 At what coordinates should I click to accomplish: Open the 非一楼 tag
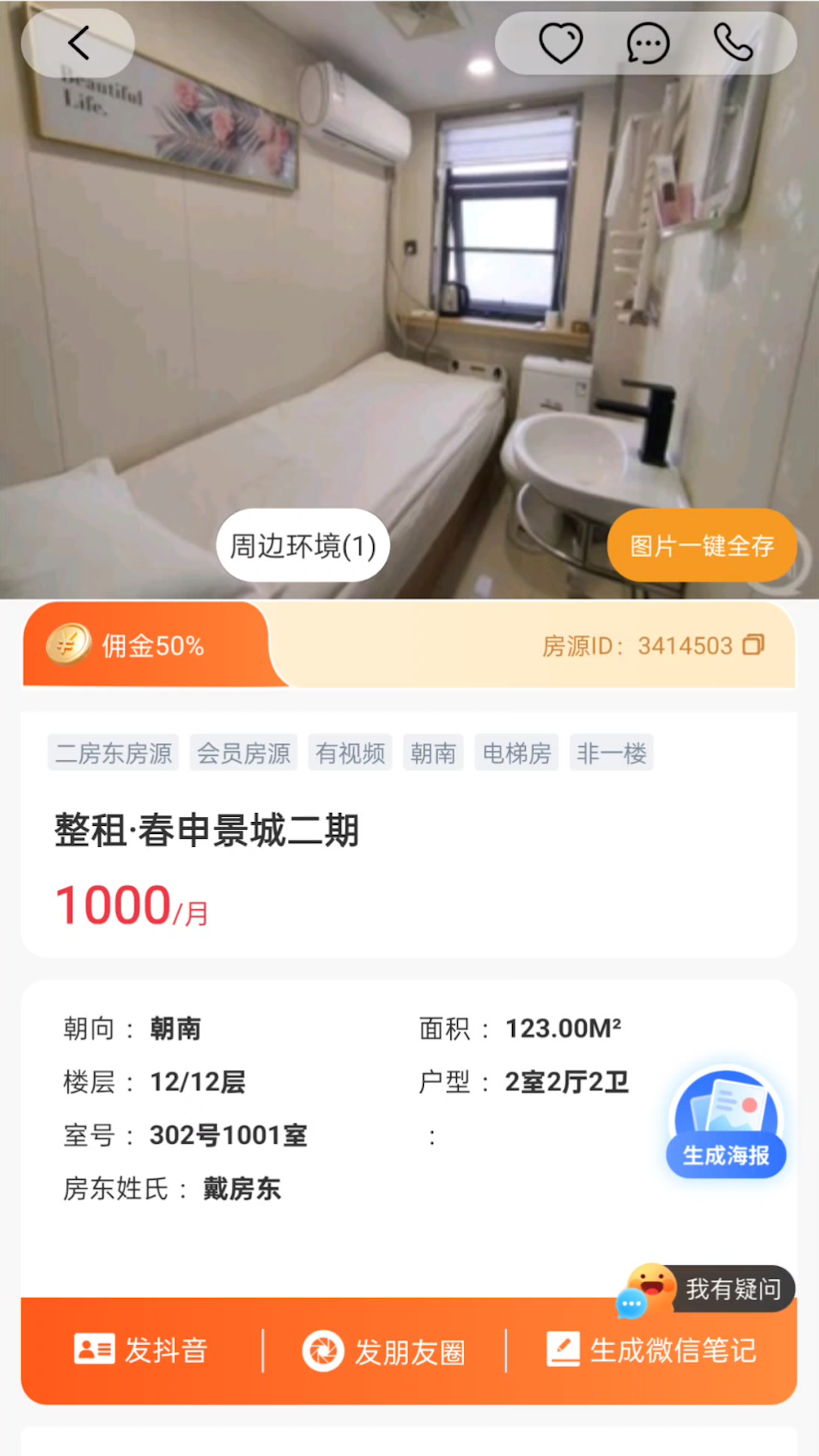[611, 752]
